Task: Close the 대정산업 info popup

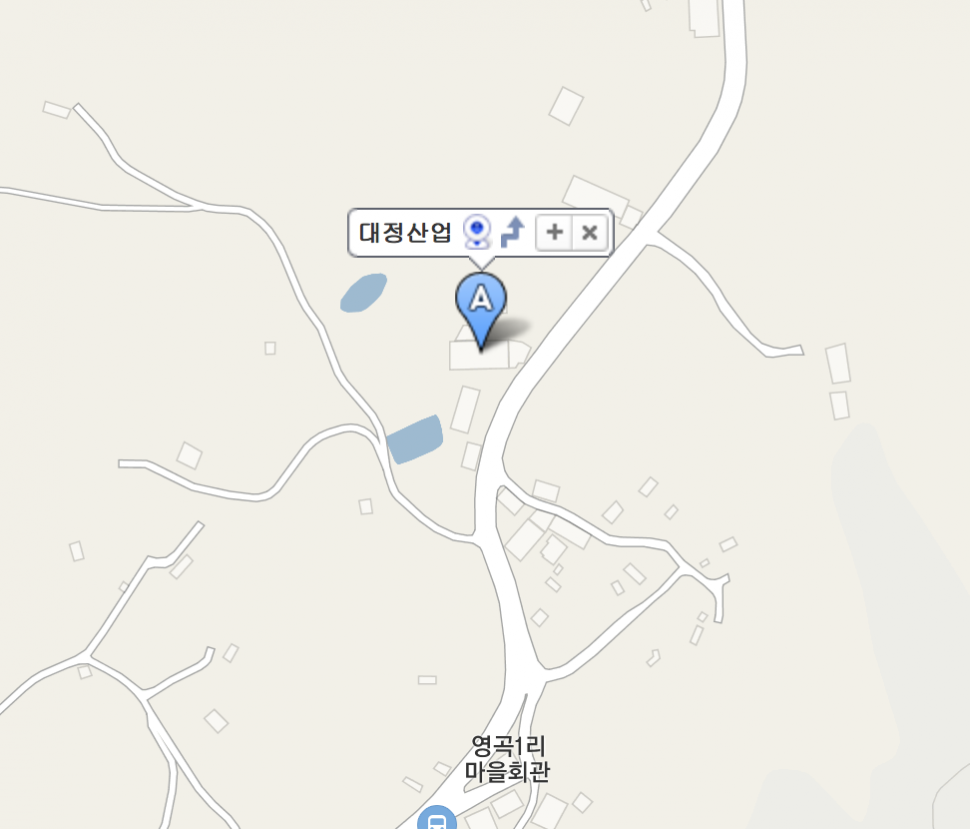Action: tap(590, 233)
